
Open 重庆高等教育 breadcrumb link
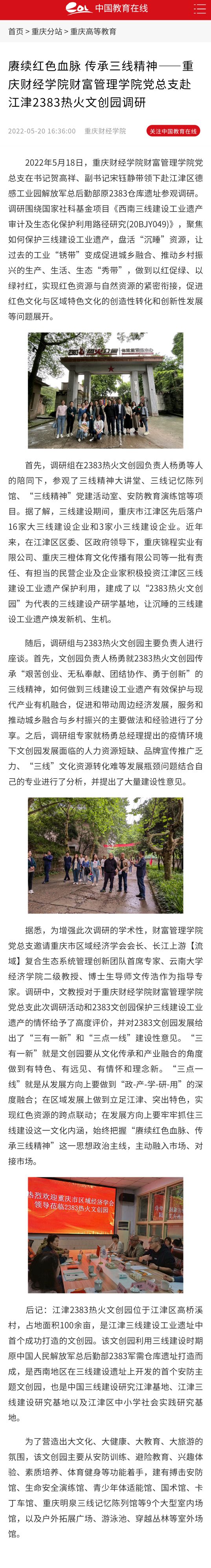[x=93, y=32]
